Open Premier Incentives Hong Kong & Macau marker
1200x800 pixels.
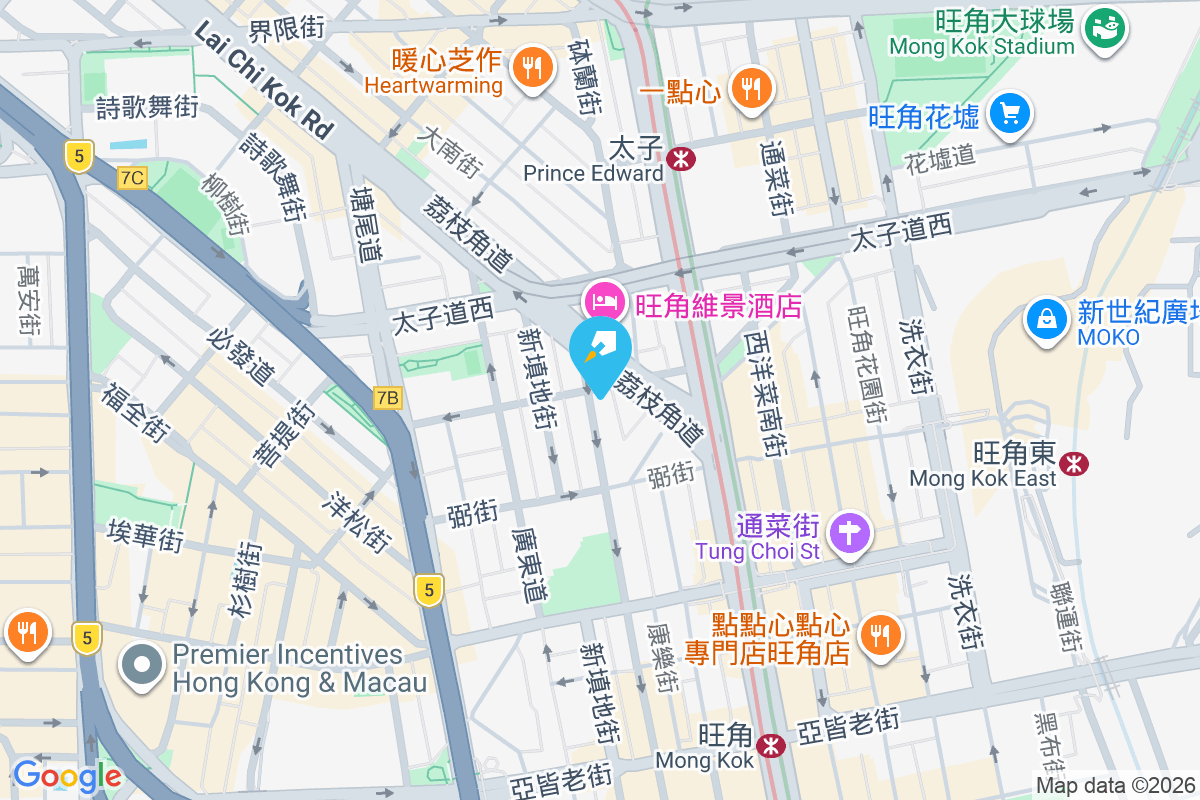click(143, 665)
